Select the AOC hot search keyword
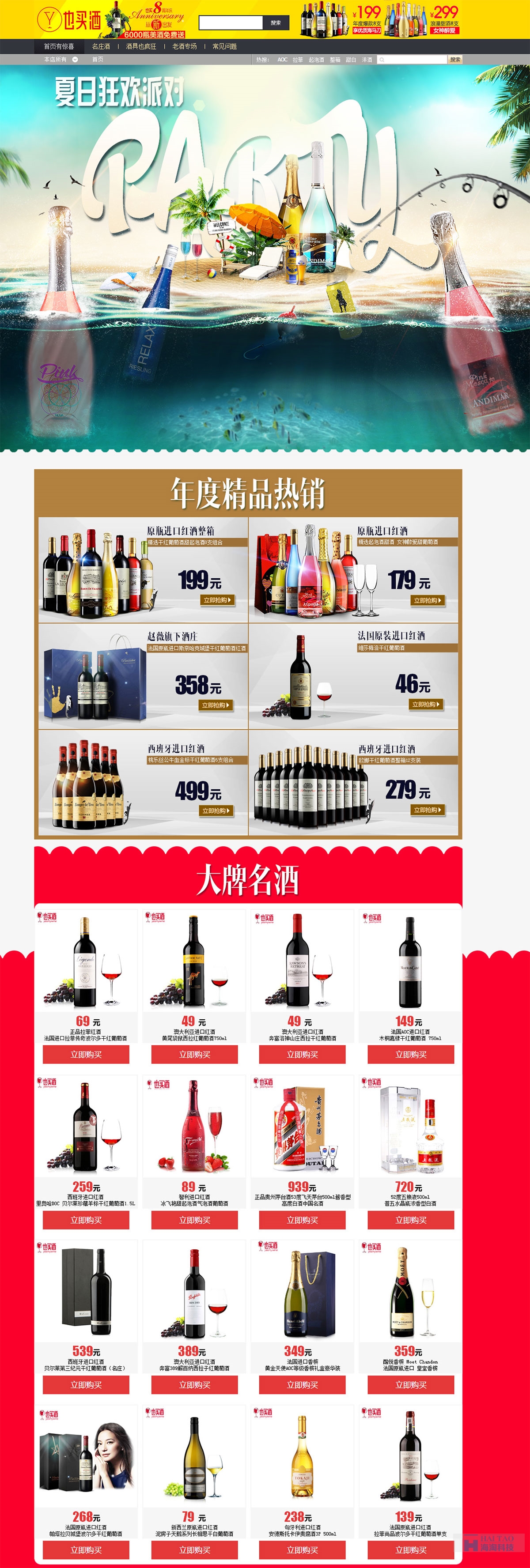The height and width of the screenshot is (1568, 530). click(x=282, y=60)
